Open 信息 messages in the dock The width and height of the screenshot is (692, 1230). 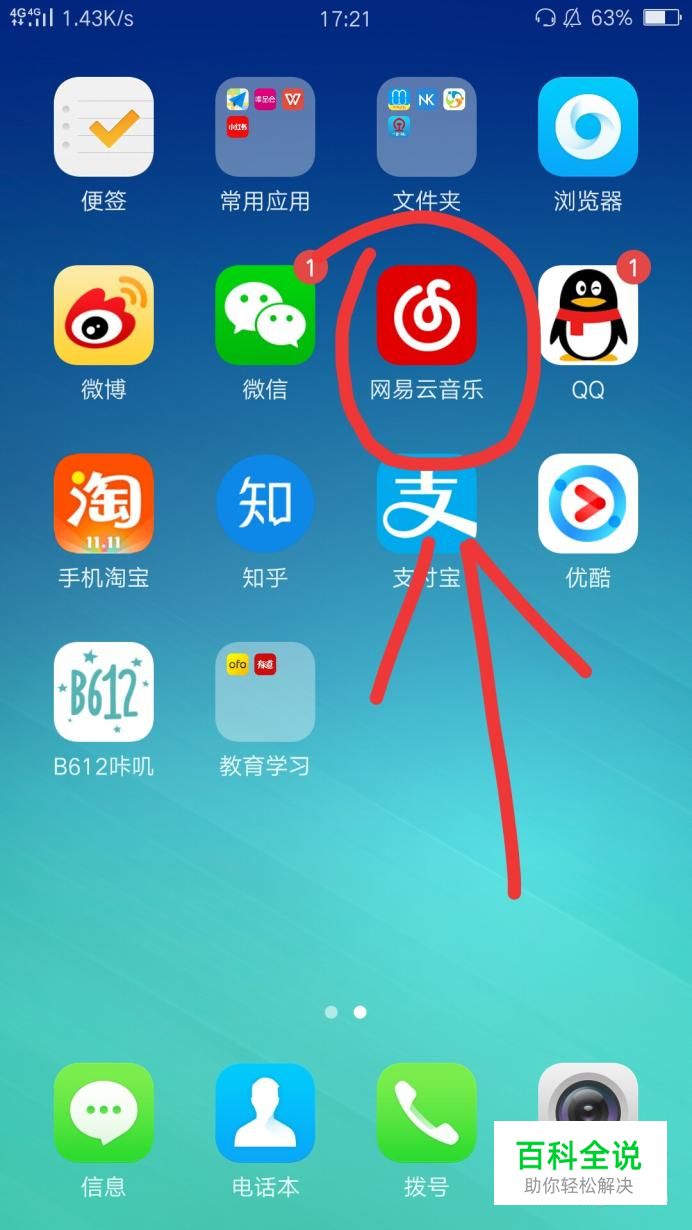[x=104, y=1112]
